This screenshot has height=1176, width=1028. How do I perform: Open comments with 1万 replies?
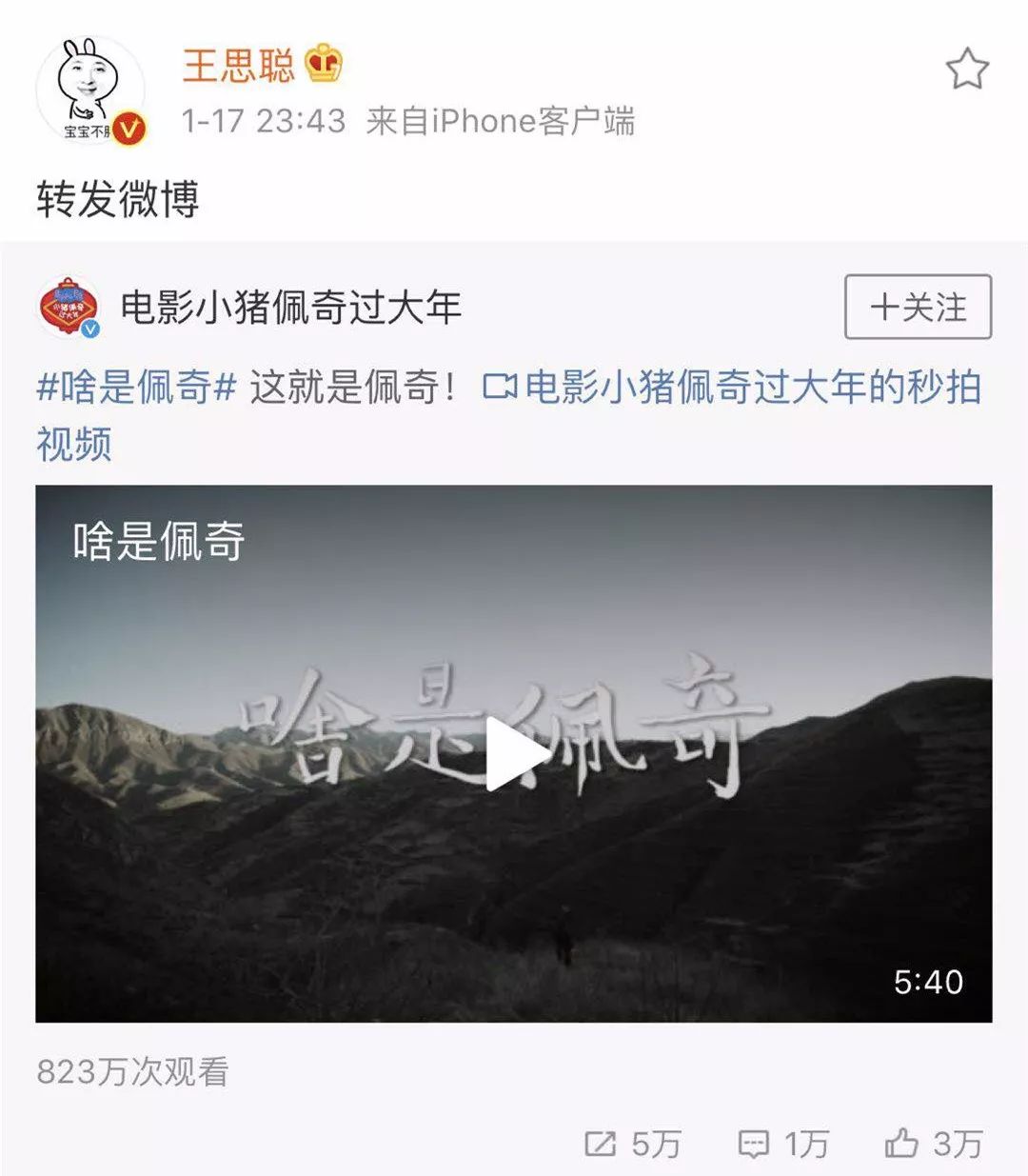pos(783,1143)
